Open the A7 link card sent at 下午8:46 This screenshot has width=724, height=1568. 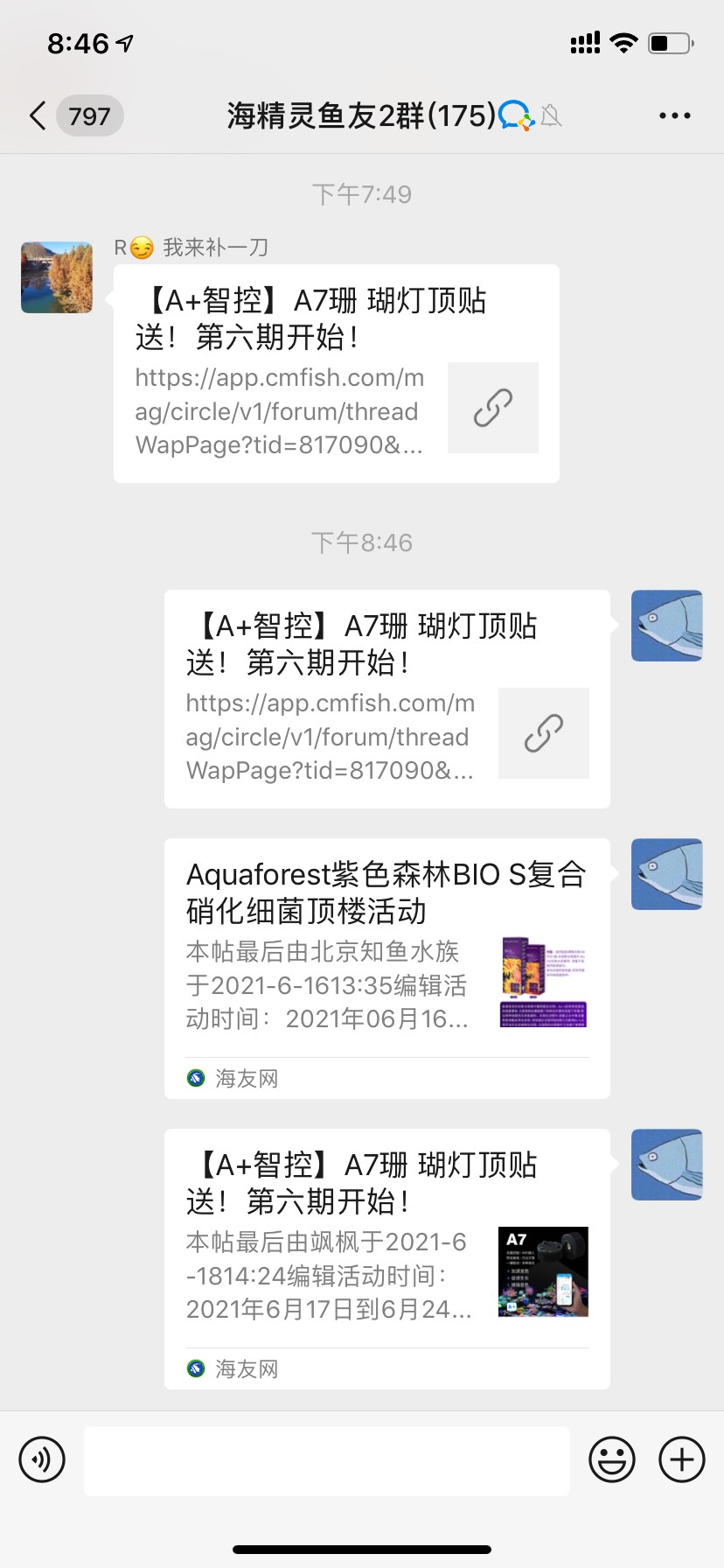tap(386, 699)
